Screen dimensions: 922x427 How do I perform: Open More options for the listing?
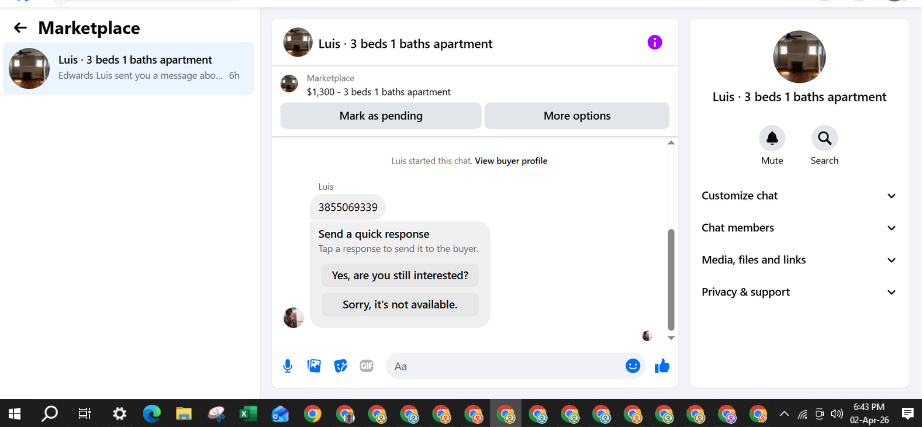pyautogui.click(x=577, y=116)
